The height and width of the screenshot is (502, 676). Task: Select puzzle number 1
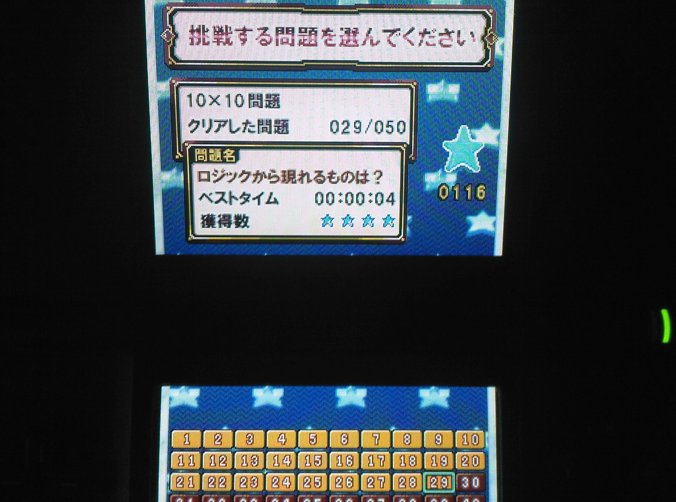(186, 439)
